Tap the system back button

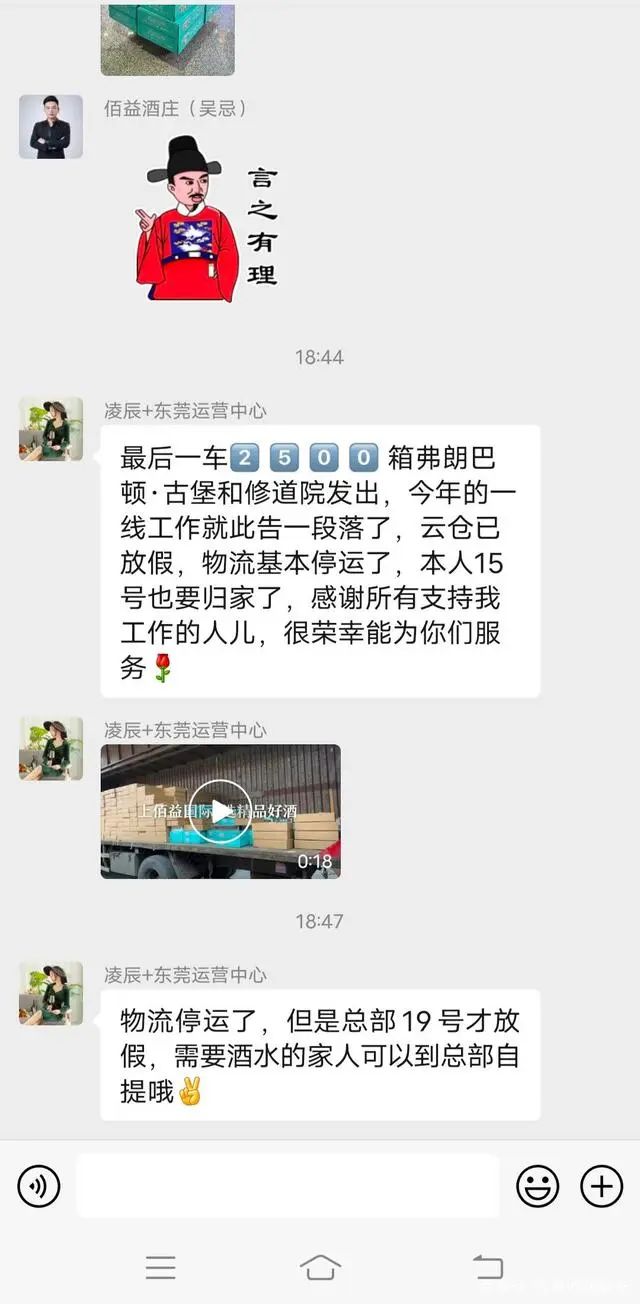tap(487, 1268)
